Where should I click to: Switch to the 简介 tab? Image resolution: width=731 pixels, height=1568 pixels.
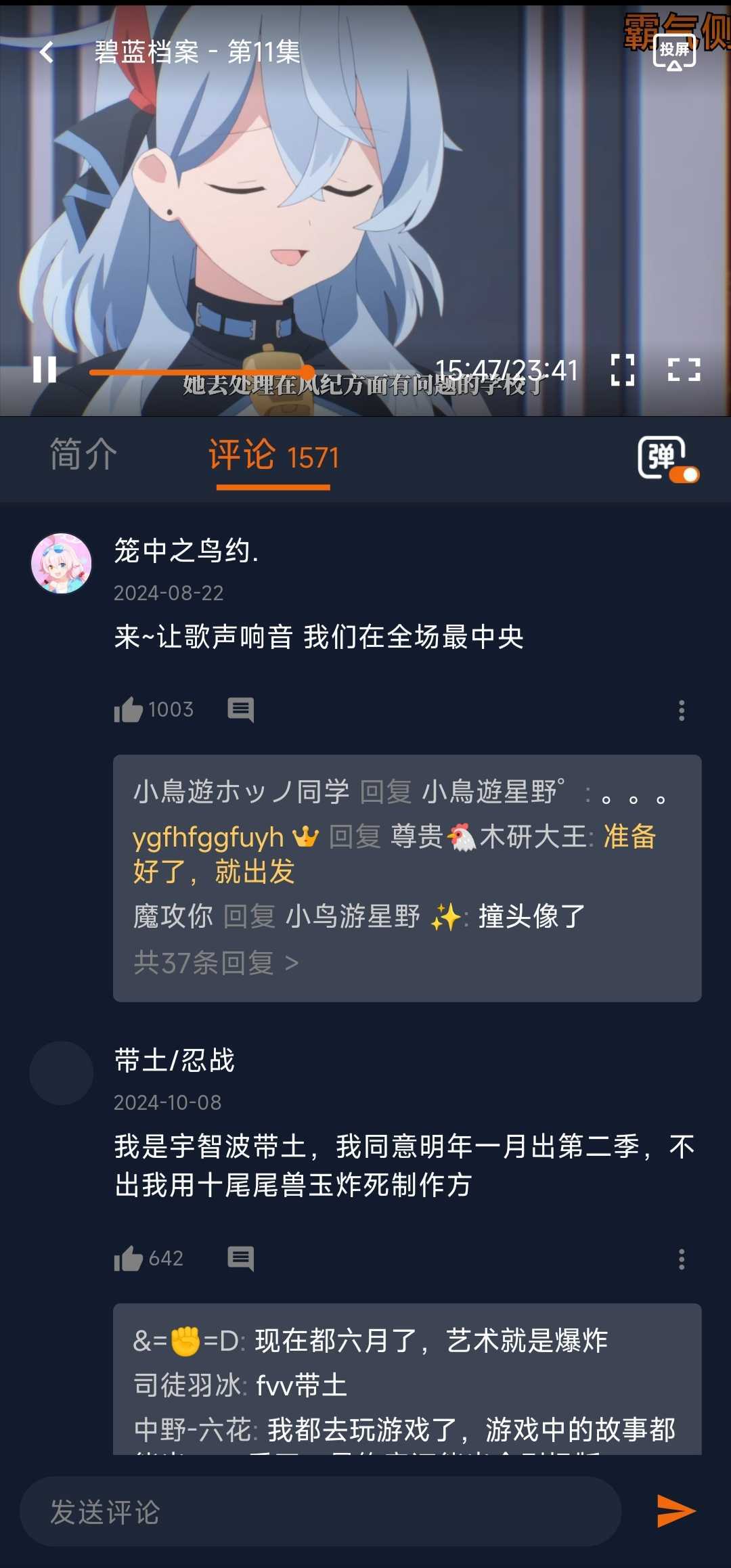coord(83,453)
